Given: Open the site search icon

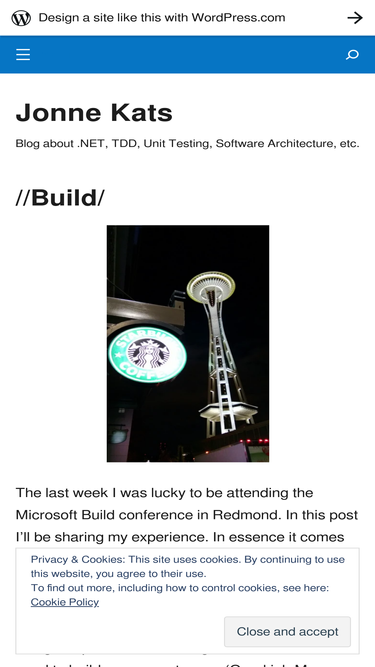Looking at the screenshot, I should point(352,54).
